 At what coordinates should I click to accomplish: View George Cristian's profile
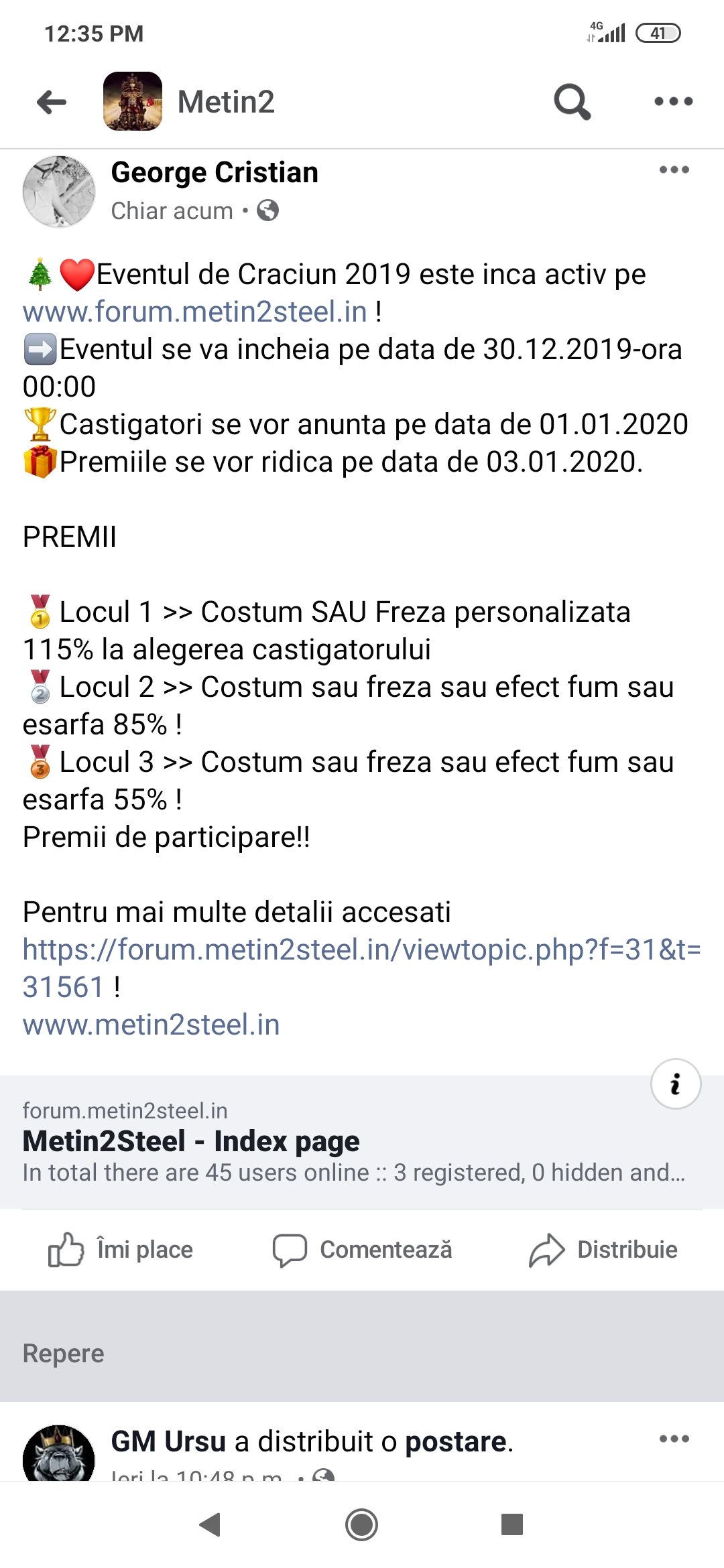(214, 173)
